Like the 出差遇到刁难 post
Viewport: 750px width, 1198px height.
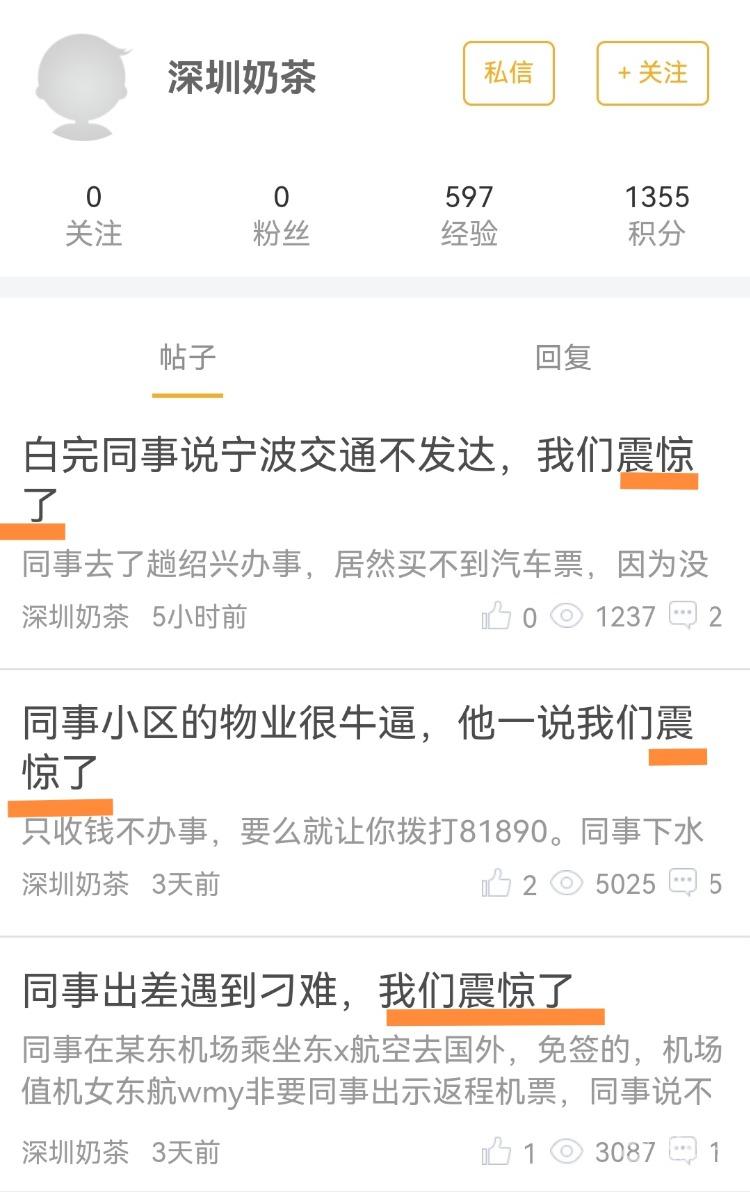497,1151
